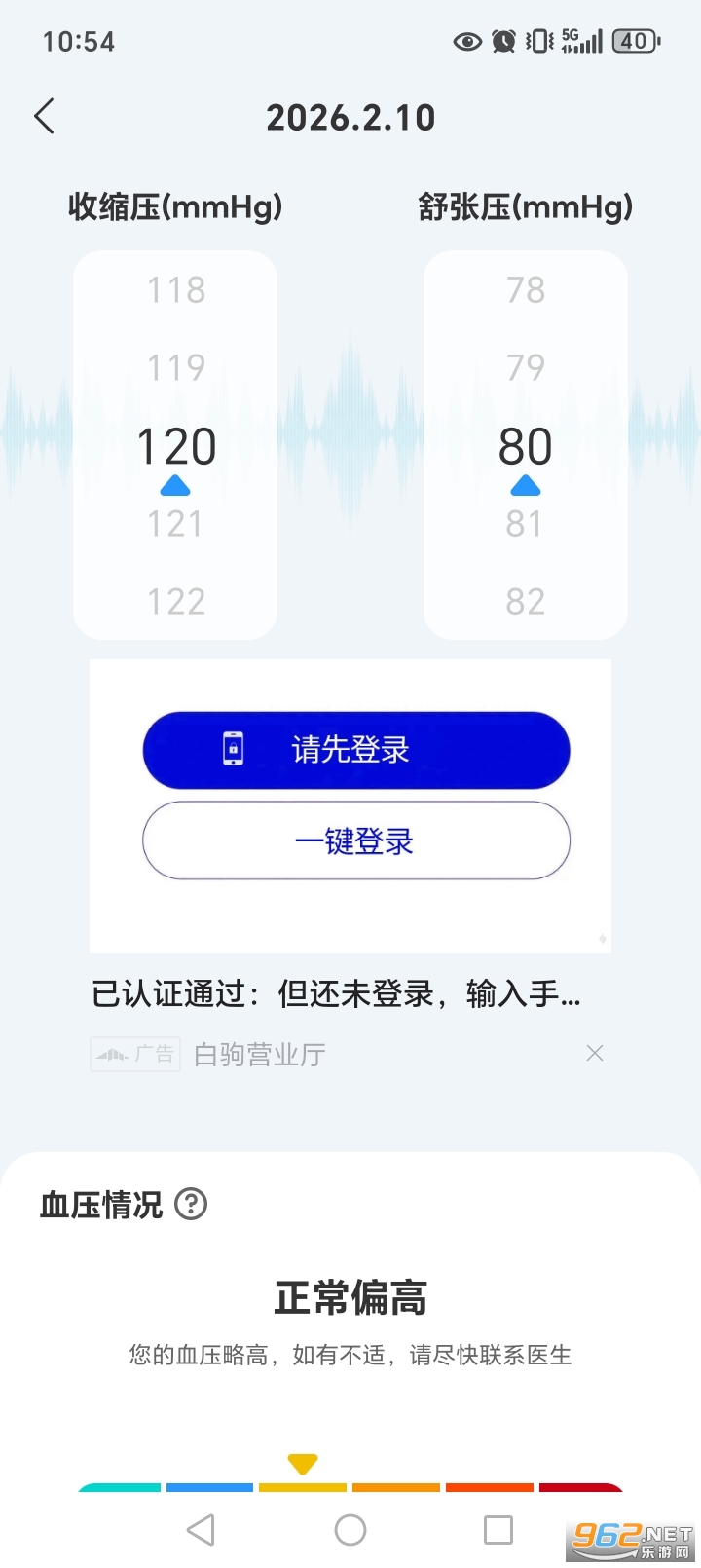The image size is (701, 1568).
Task: Tap the 2026.2.10 date title
Action: coord(350,117)
